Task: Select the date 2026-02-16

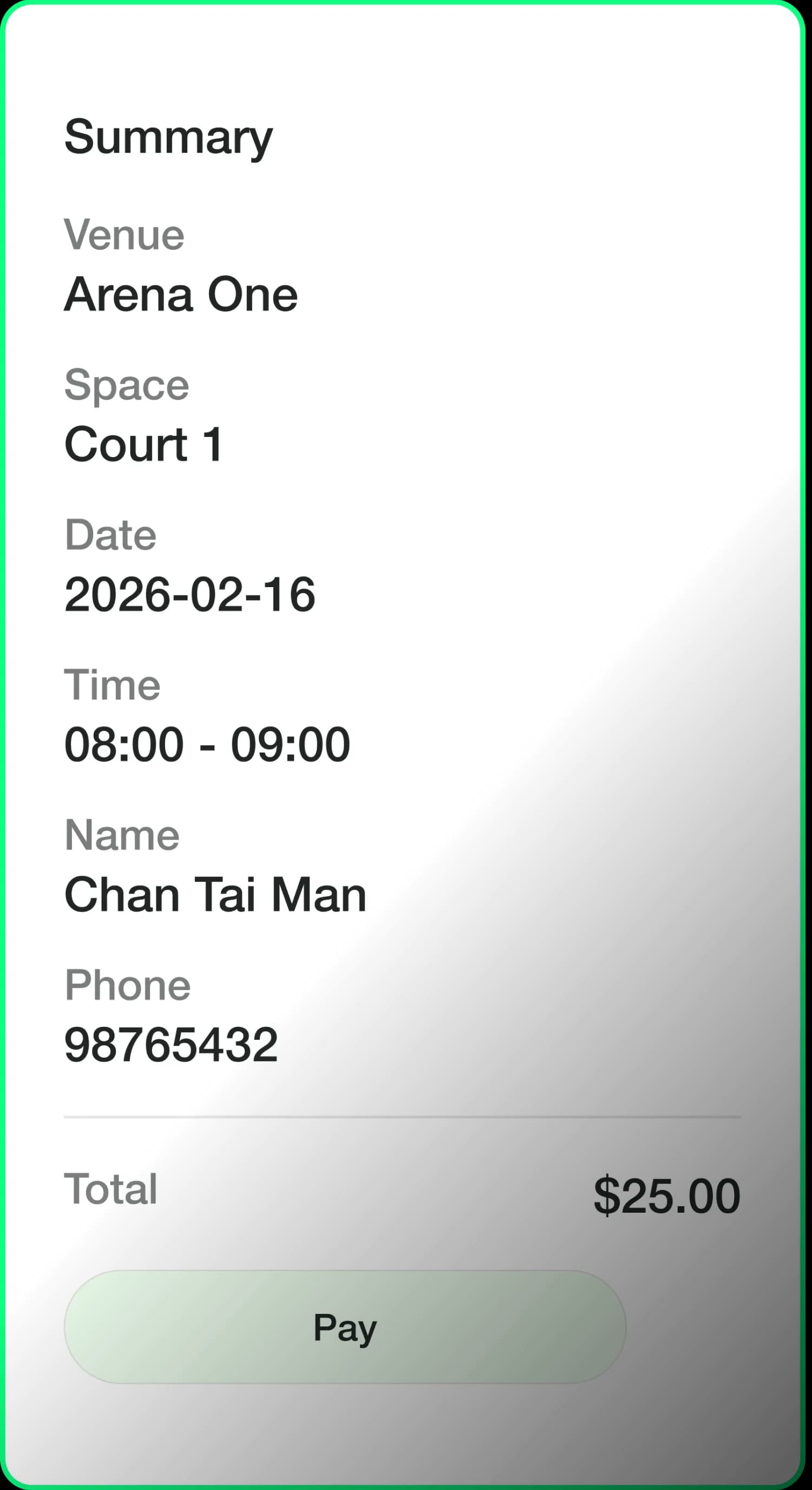Action: tap(190, 595)
